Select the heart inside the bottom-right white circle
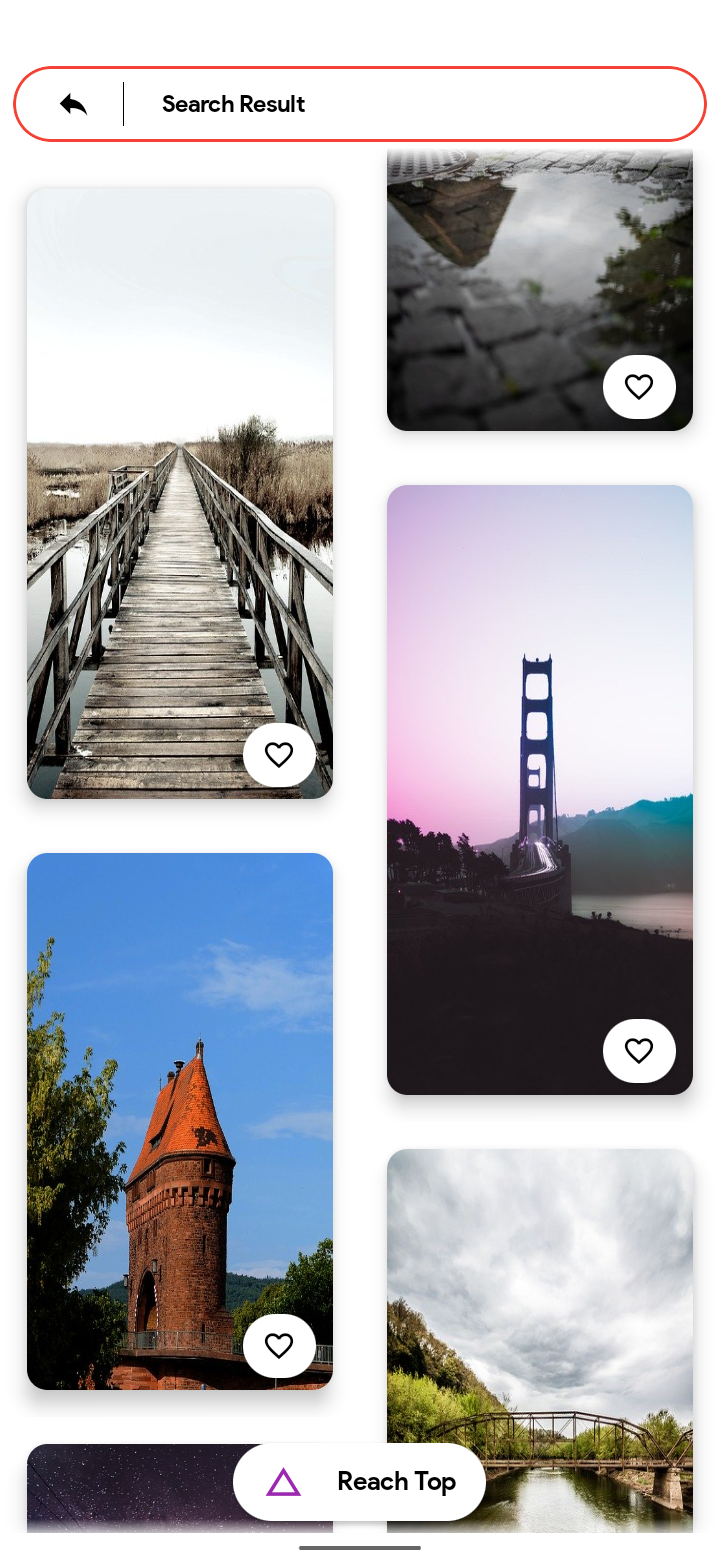This screenshot has width=720, height=1560. pos(639,1051)
